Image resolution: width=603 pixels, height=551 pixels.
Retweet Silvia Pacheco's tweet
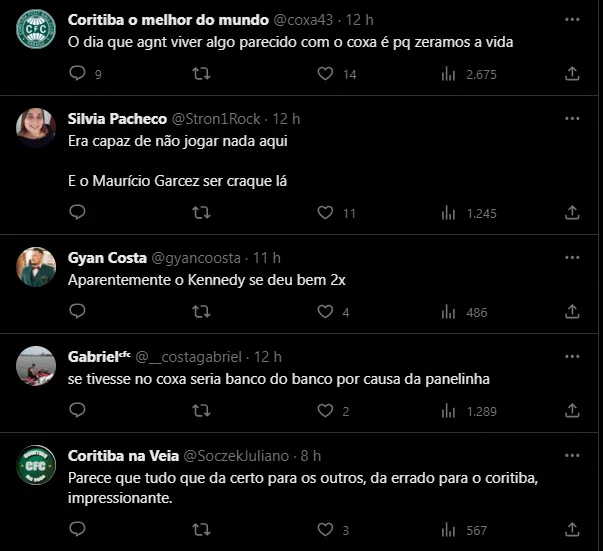pyautogui.click(x=201, y=212)
